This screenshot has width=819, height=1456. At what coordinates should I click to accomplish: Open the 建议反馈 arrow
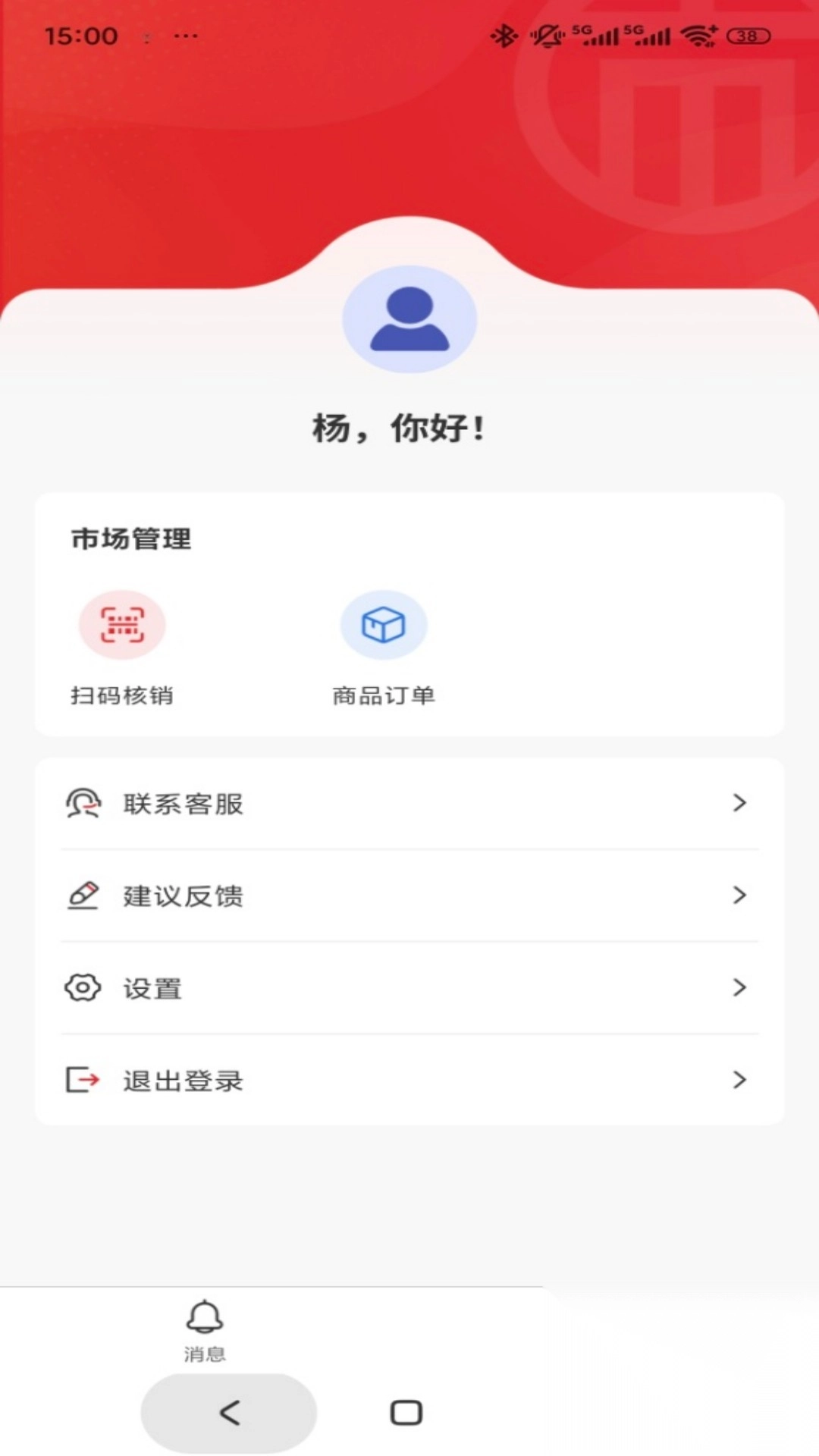point(739,896)
